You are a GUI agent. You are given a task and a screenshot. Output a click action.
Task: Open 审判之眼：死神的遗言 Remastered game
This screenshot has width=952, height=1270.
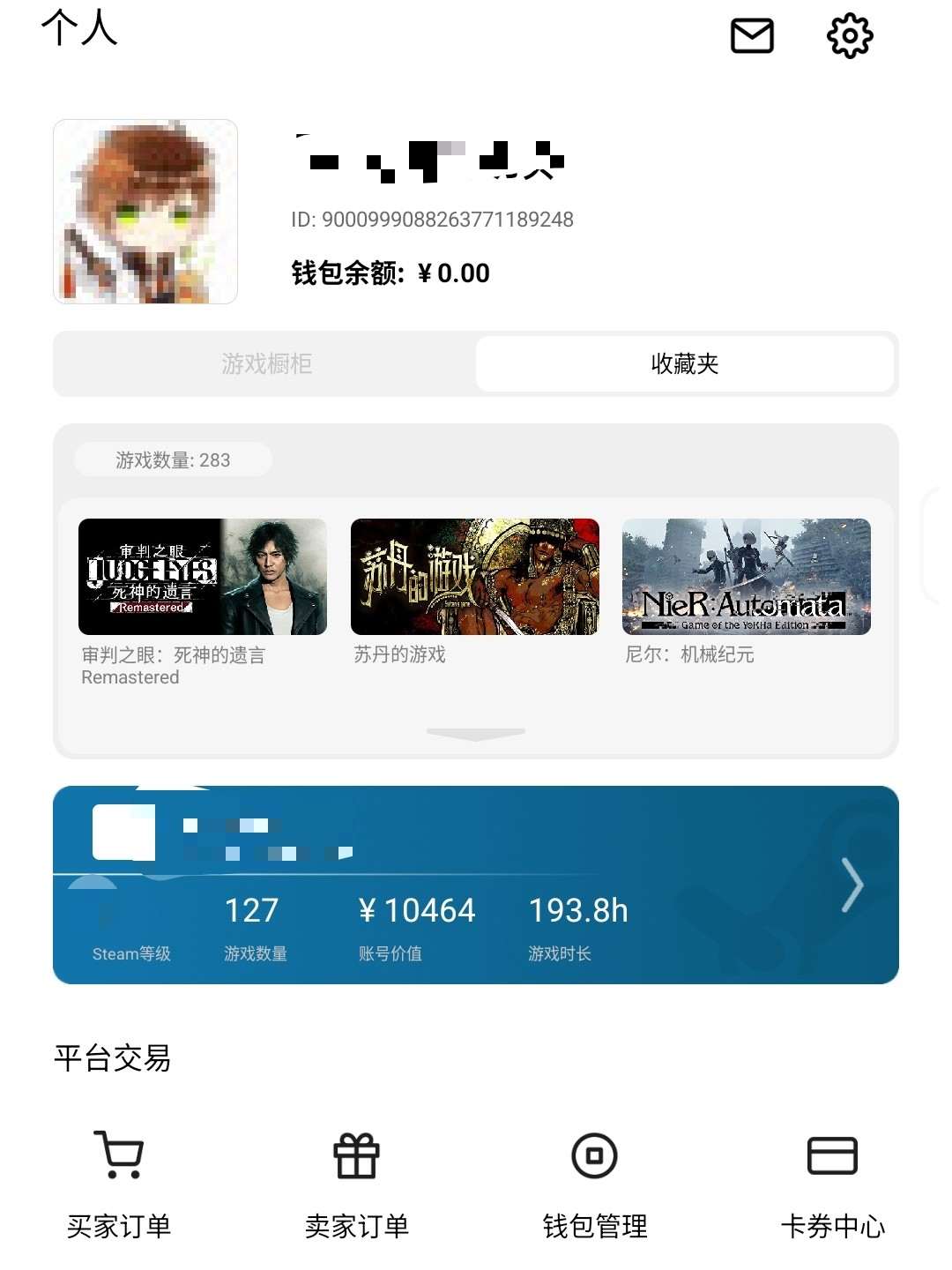point(203,578)
